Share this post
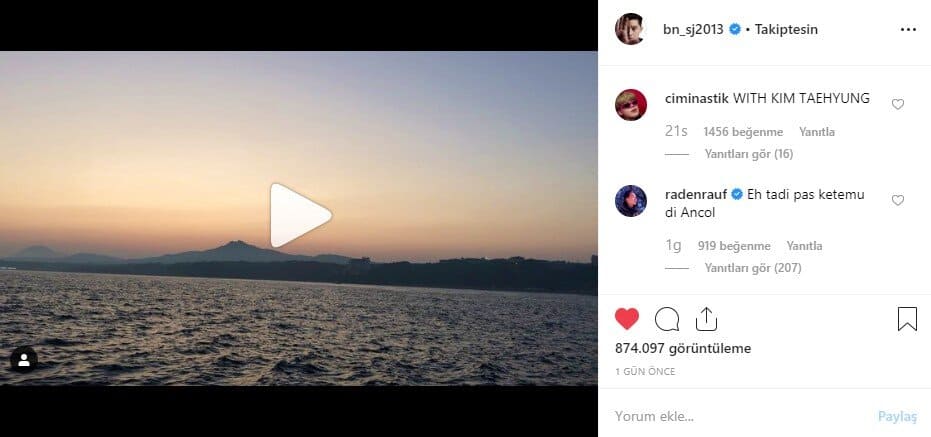 click(x=706, y=319)
